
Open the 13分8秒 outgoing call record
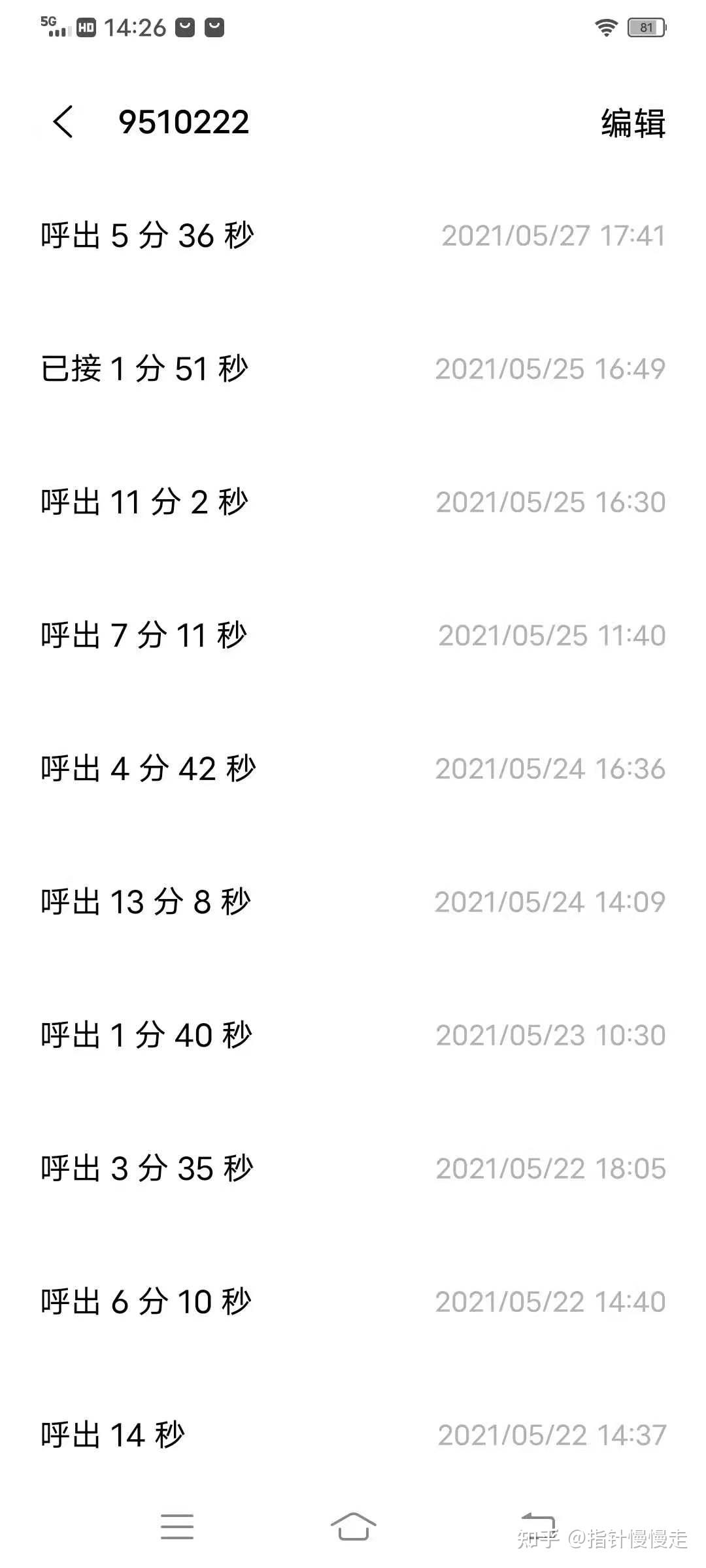[x=353, y=902]
